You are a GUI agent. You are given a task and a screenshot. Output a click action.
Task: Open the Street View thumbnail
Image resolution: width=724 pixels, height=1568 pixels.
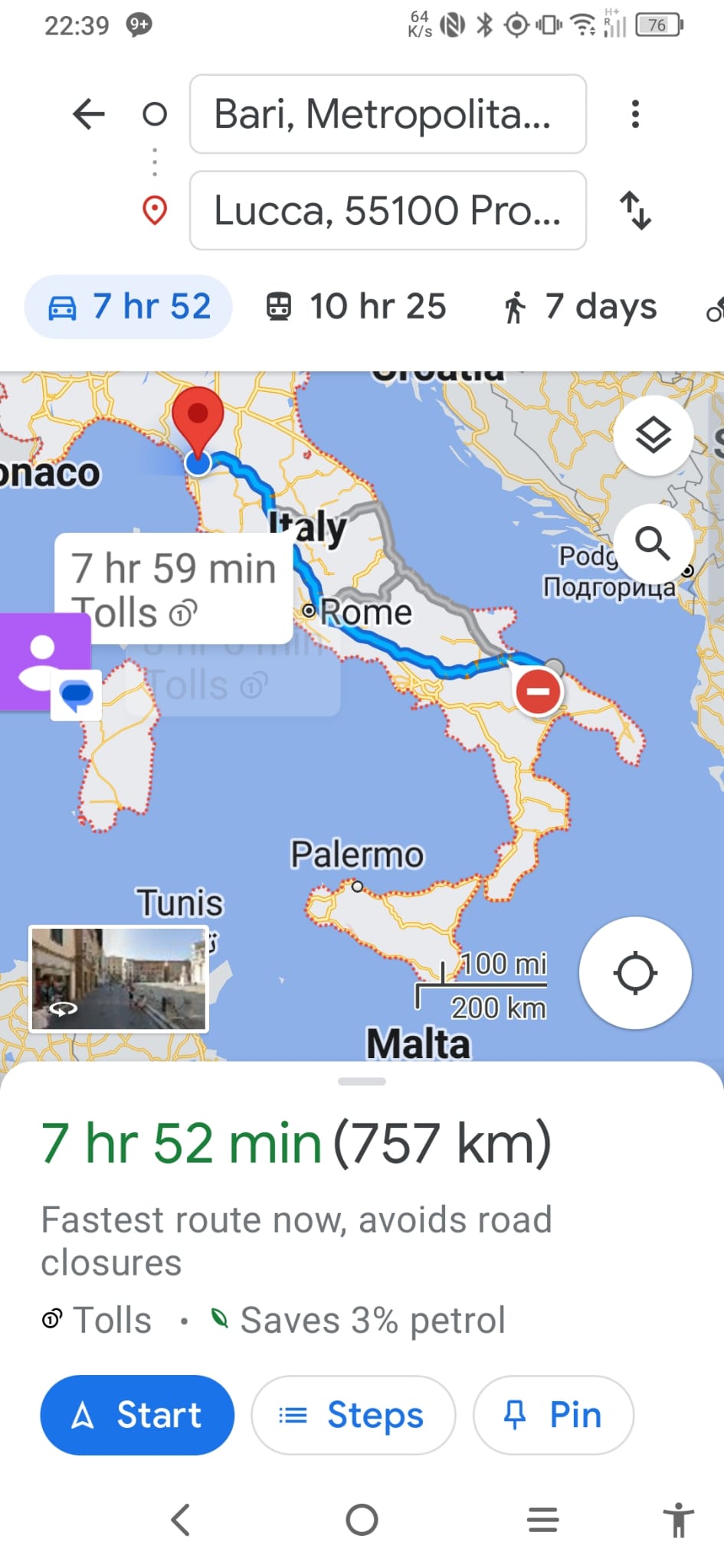tap(119, 979)
